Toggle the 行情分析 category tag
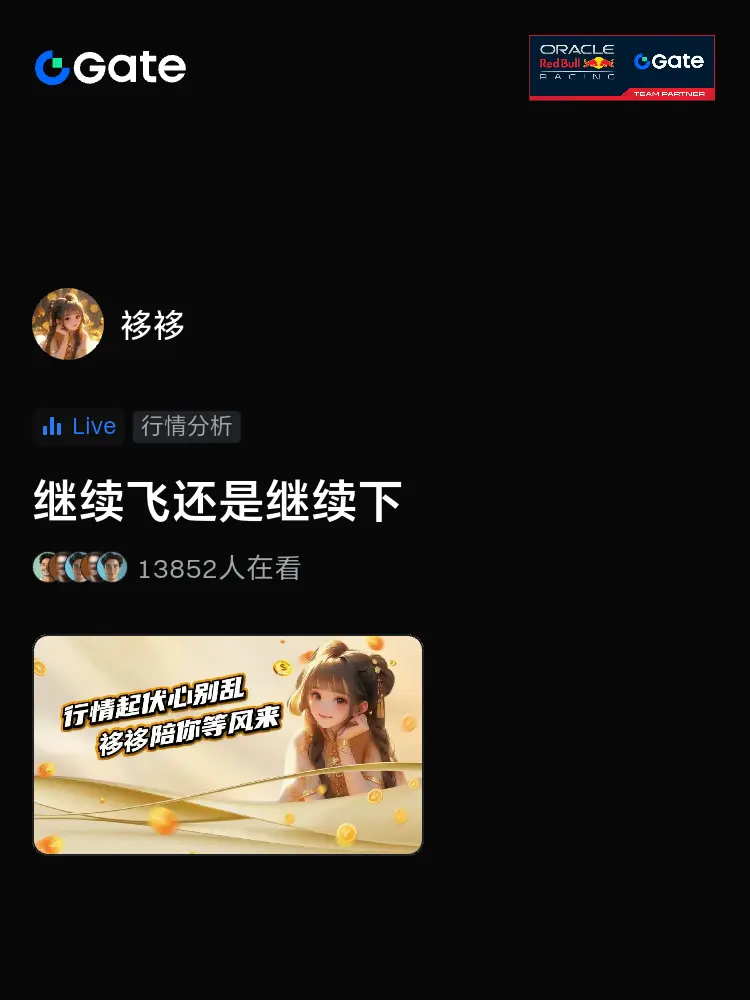750x1000 pixels. point(186,426)
